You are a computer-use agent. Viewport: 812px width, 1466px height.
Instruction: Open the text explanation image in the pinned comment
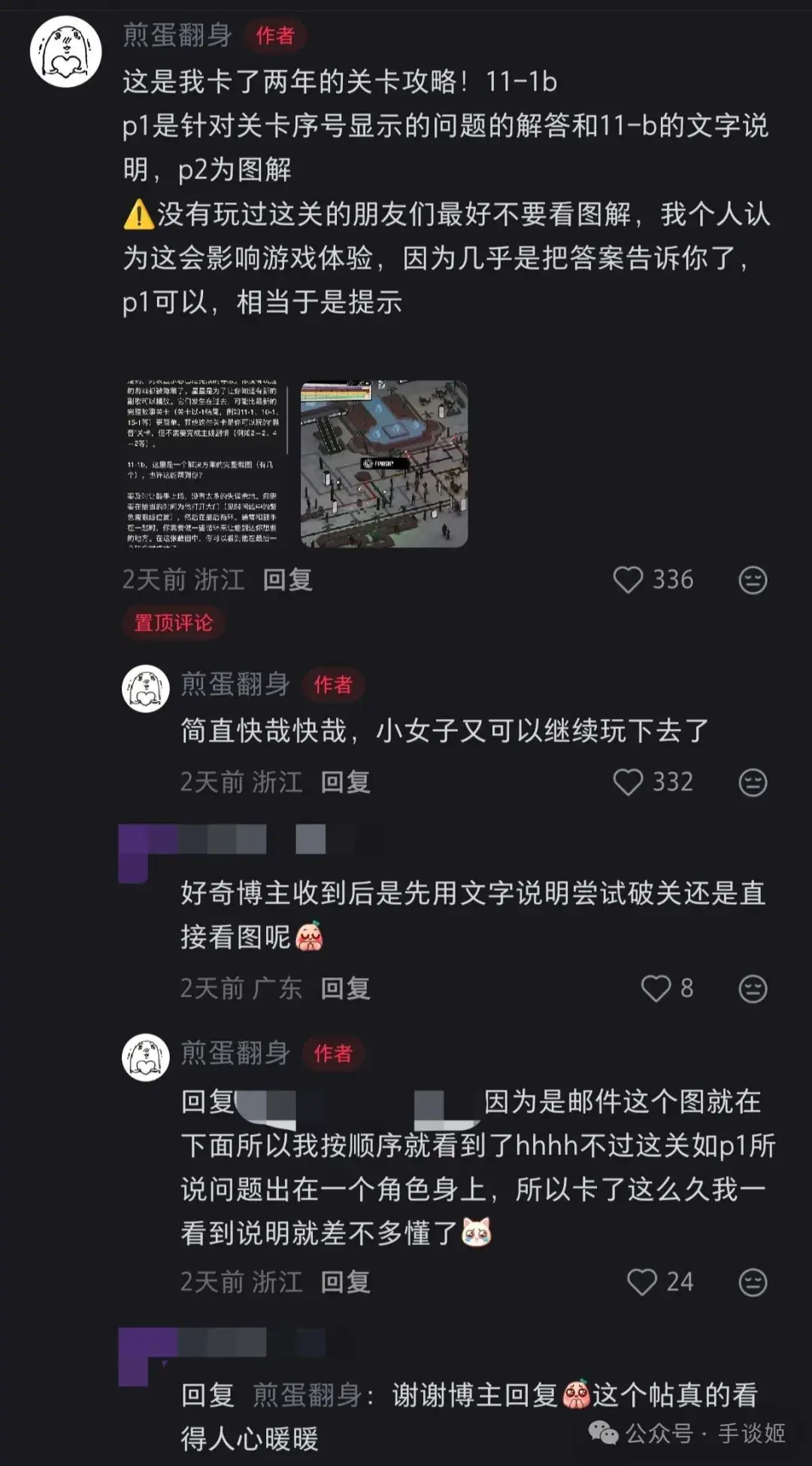pos(205,463)
